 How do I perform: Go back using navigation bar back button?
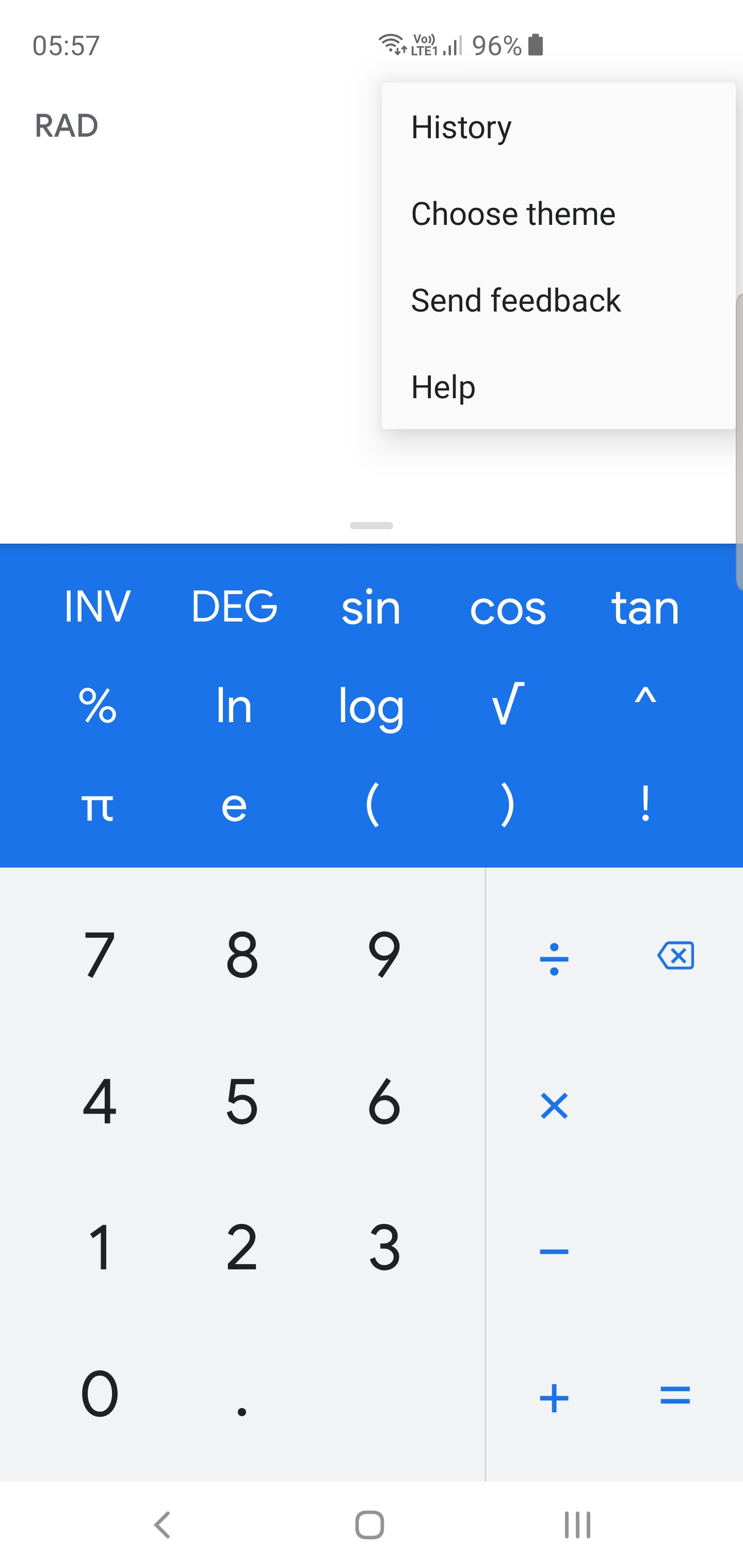point(162,1525)
